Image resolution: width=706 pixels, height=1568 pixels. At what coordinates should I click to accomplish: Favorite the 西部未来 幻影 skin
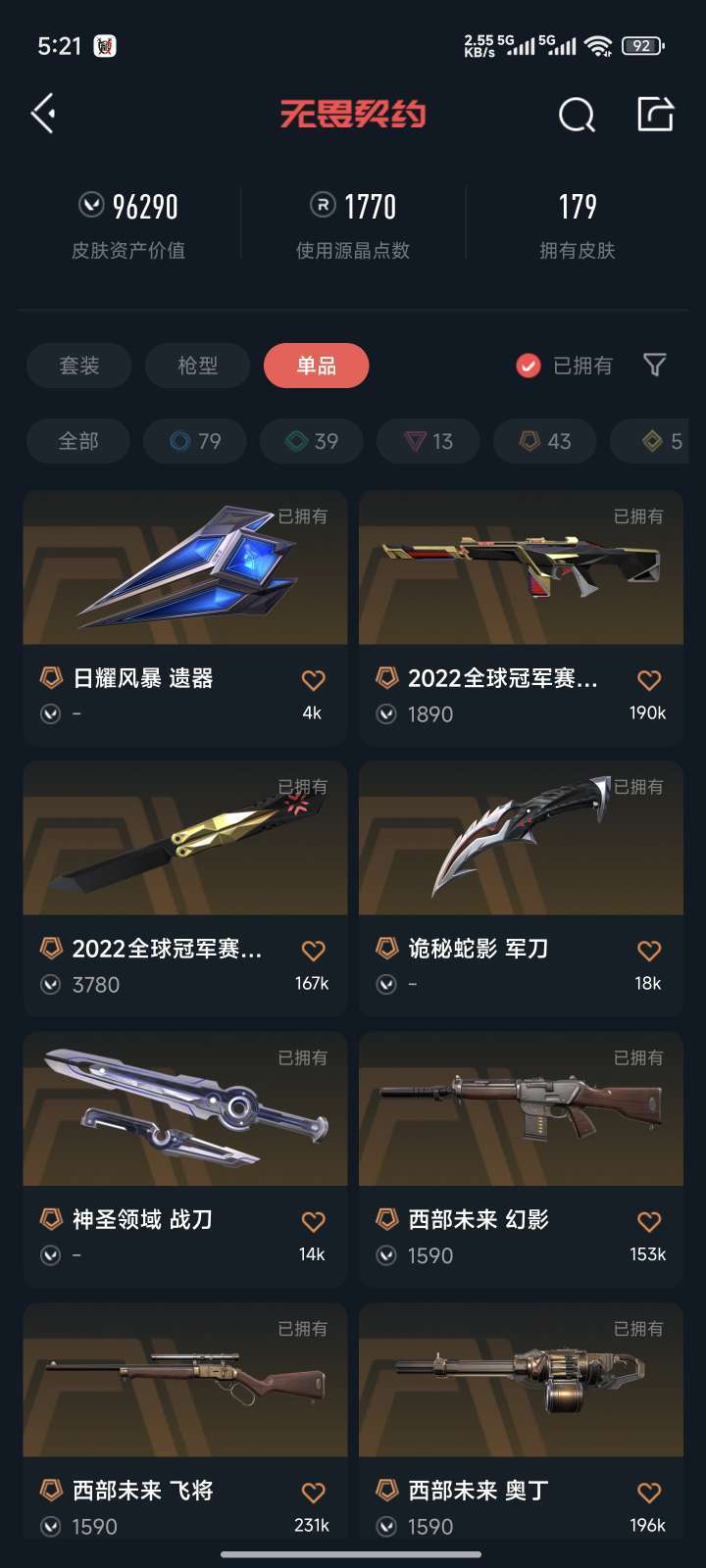pyautogui.click(x=649, y=1221)
